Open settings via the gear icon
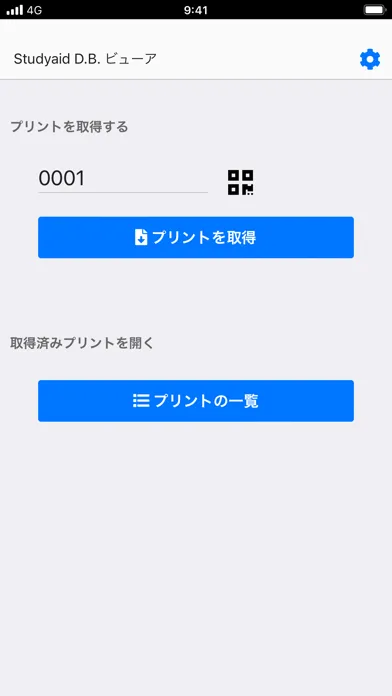This screenshot has height=696, width=392. pos(369,59)
